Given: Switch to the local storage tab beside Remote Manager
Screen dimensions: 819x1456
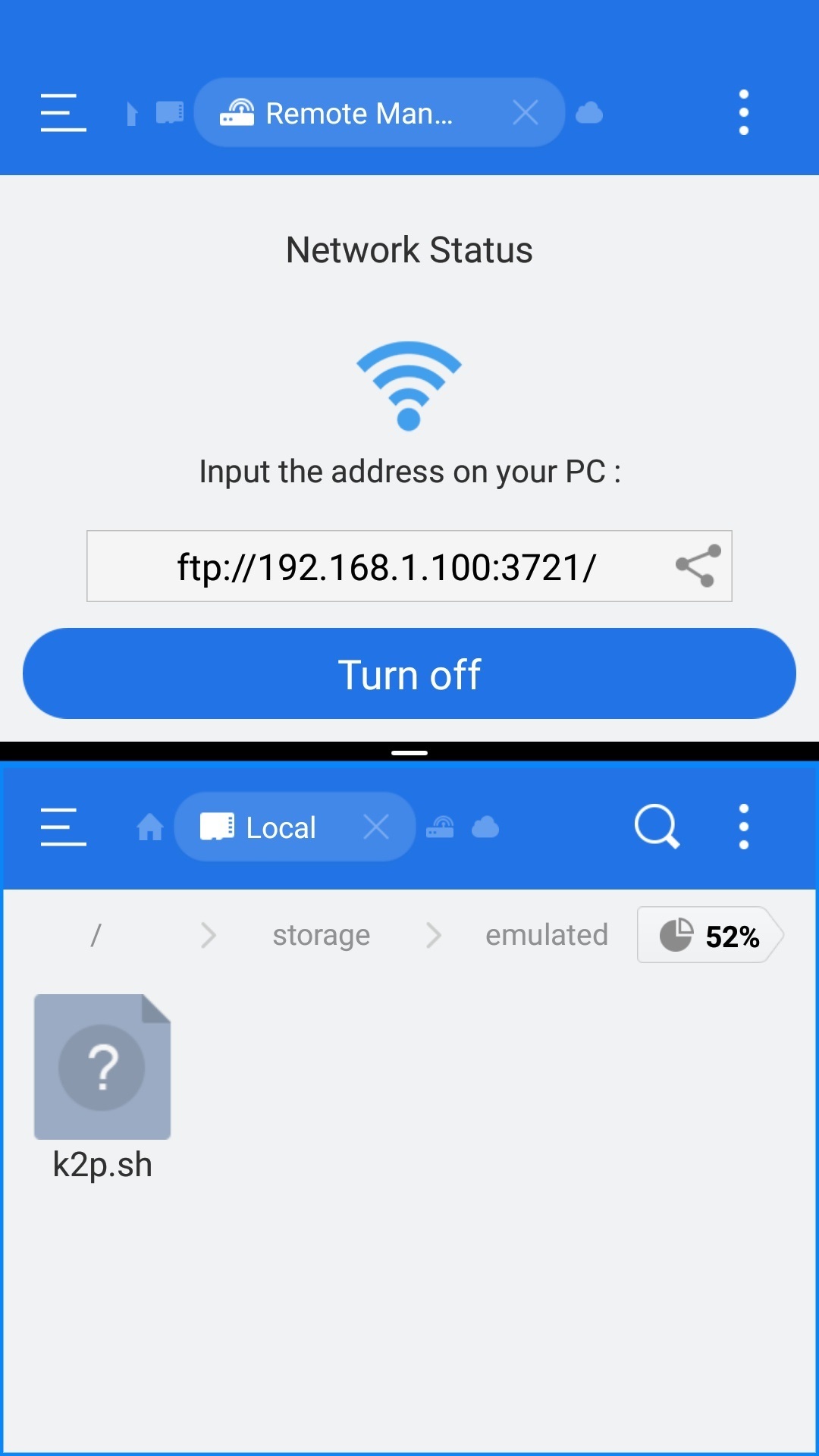Looking at the screenshot, I should (x=170, y=114).
